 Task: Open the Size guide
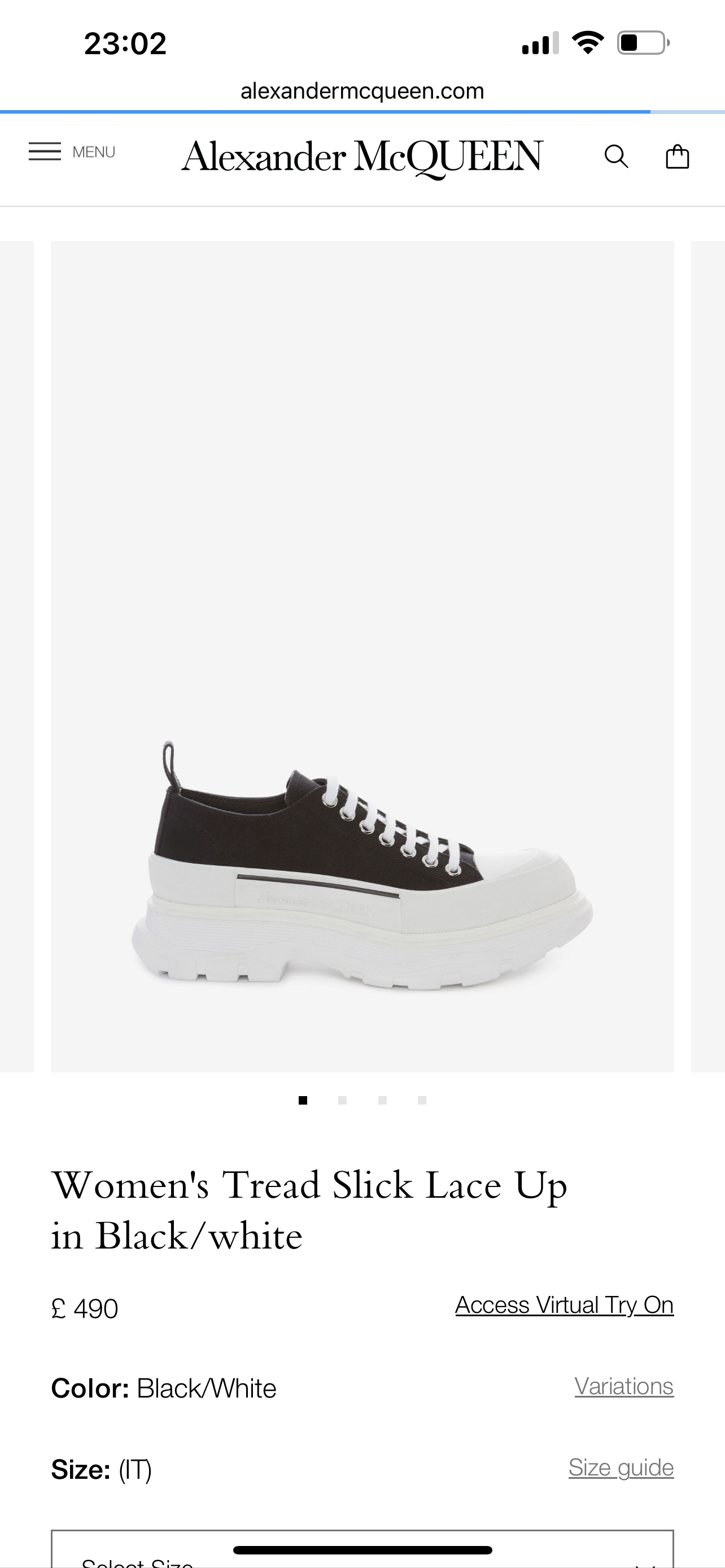(621, 1468)
